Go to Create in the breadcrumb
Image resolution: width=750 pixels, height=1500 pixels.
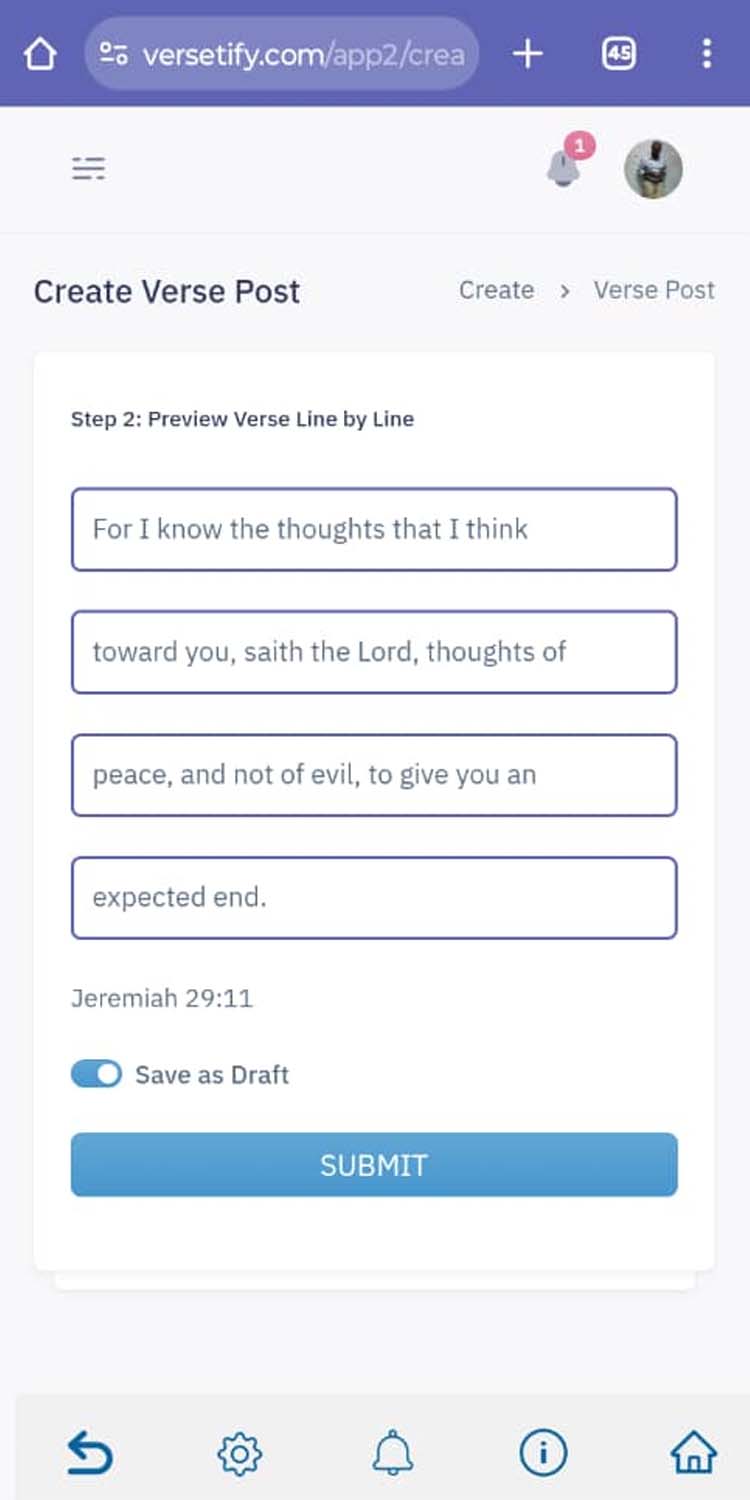pyautogui.click(x=496, y=290)
